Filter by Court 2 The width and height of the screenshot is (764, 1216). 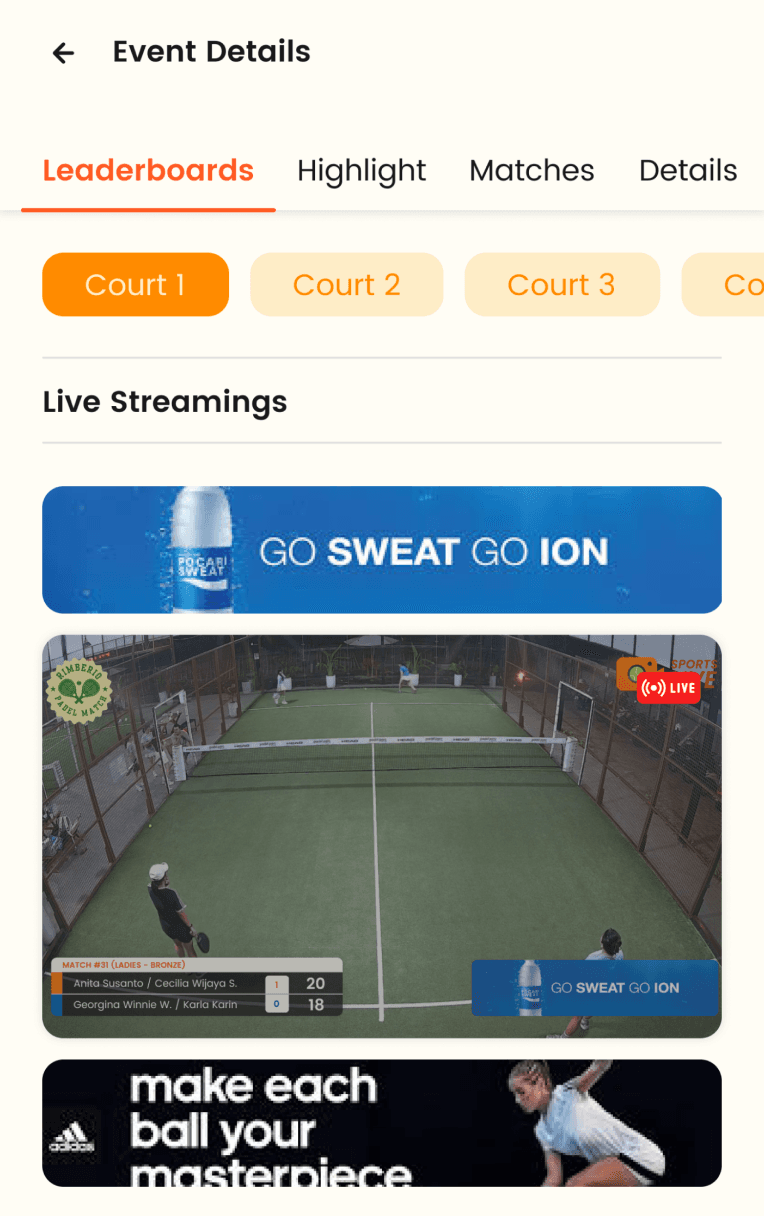[346, 285]
